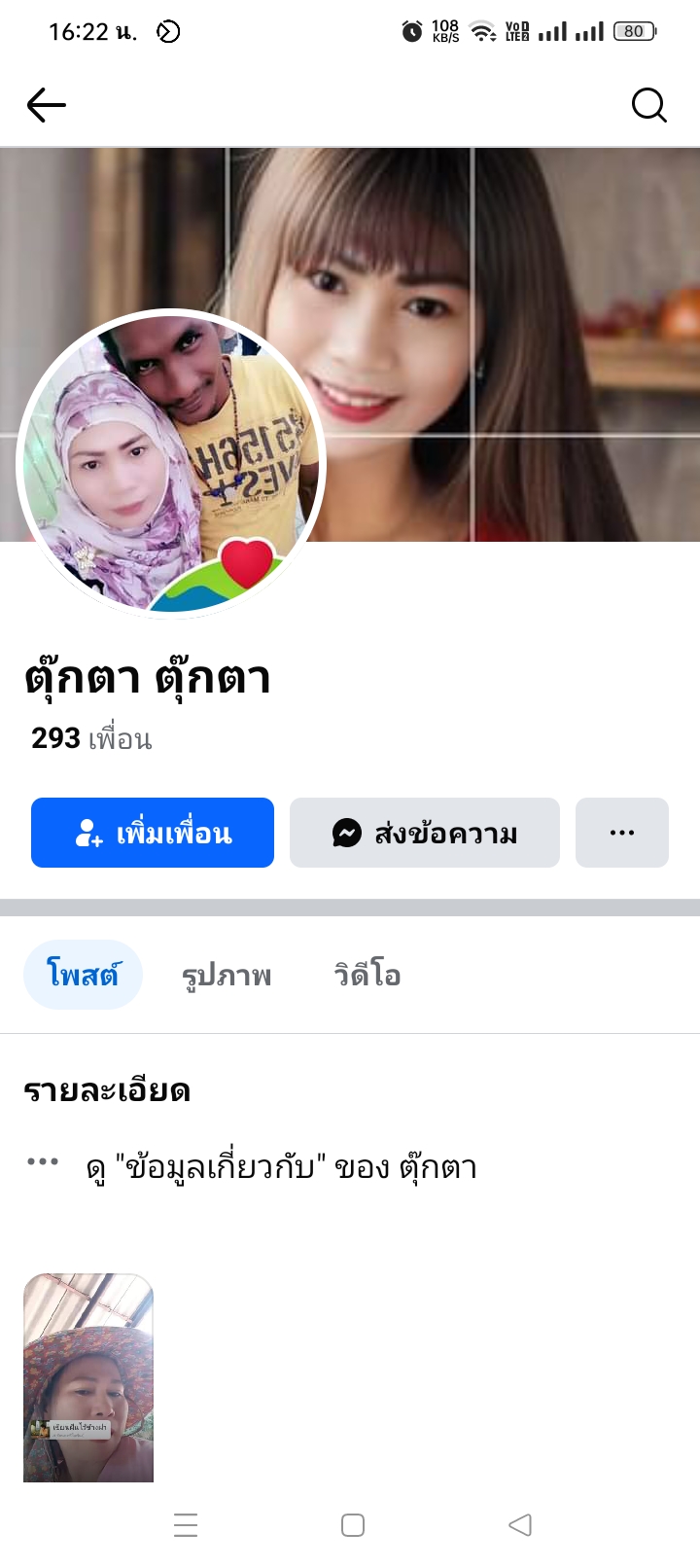Switch to the วิดีโอ videos tab
The image size is (700, 1568).
367,975
